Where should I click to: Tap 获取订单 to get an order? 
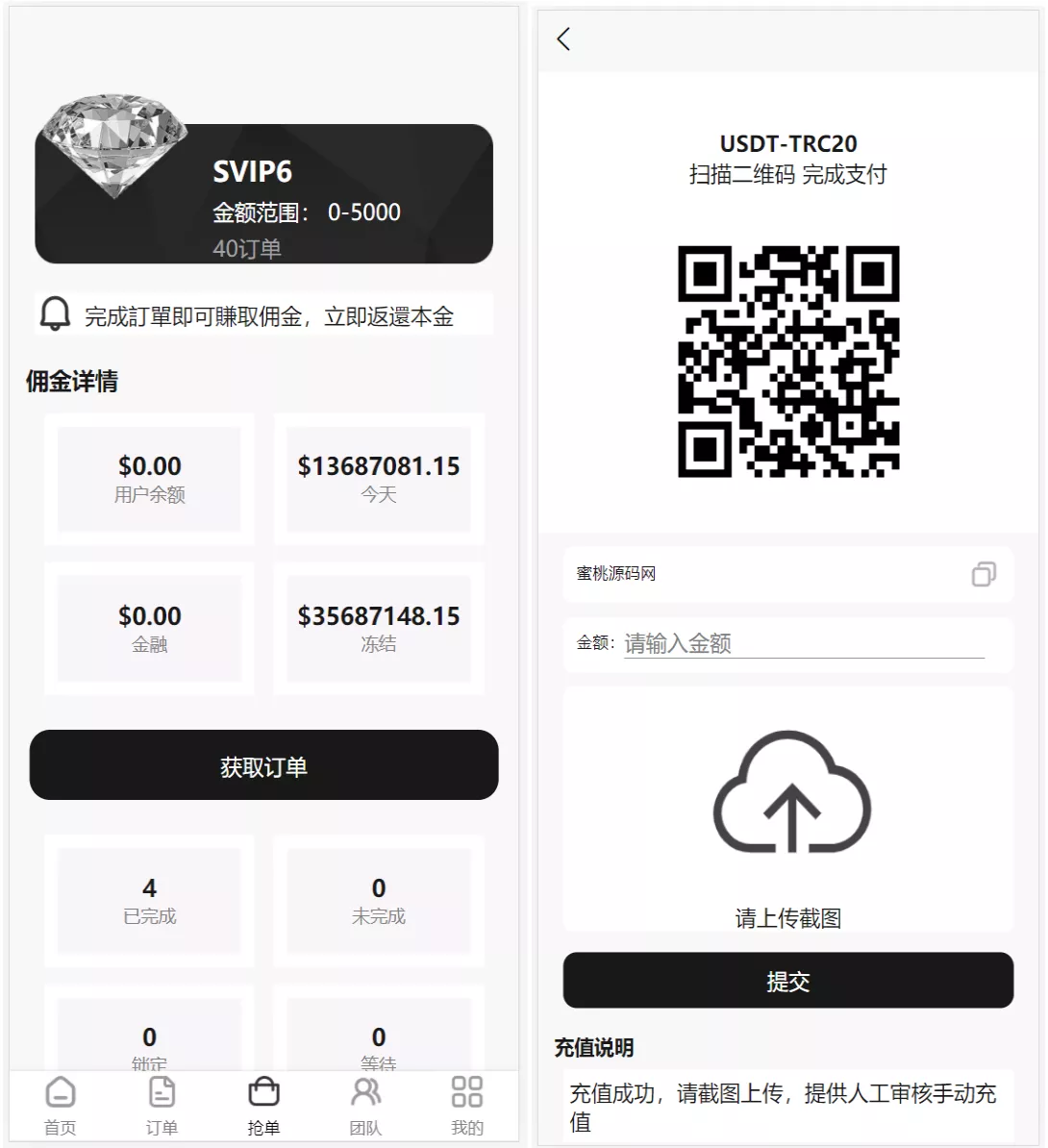(x=263, y=765)
